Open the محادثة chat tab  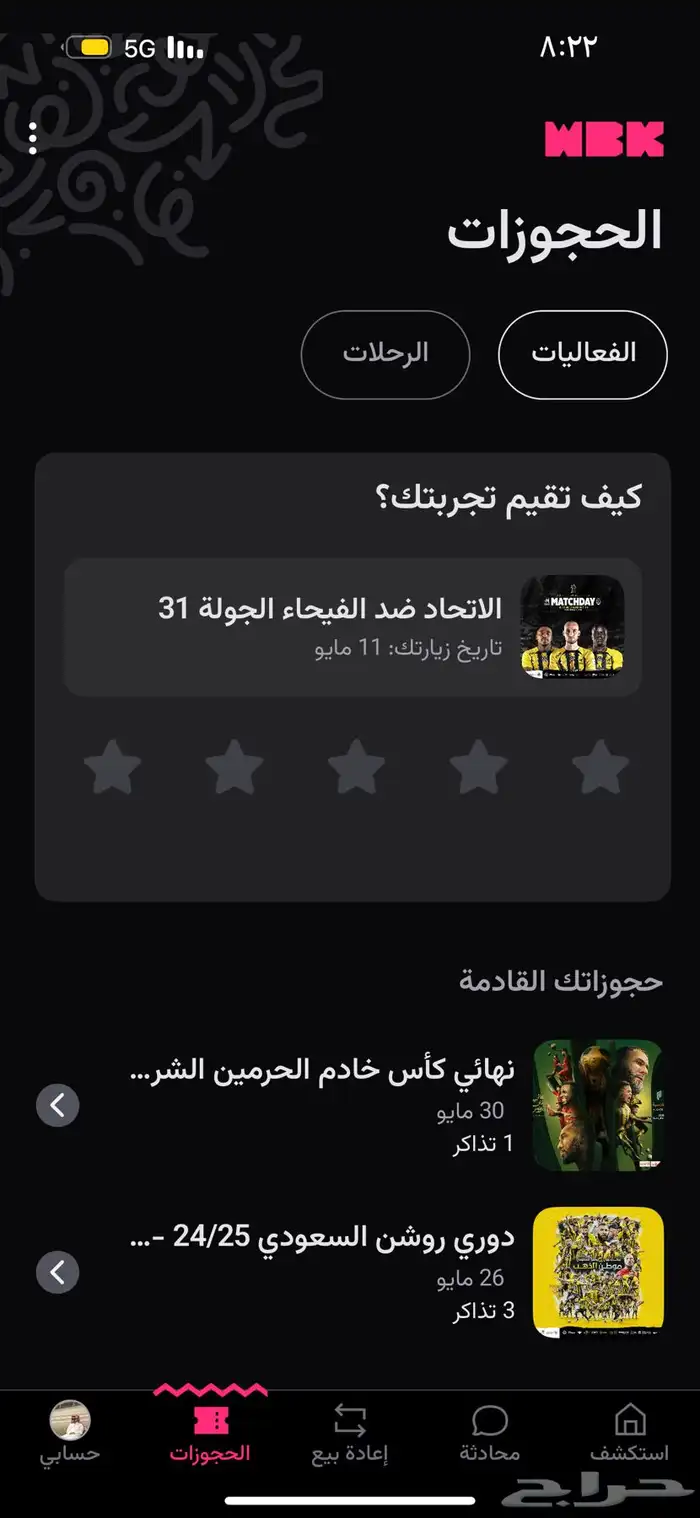coord(490,1433)
